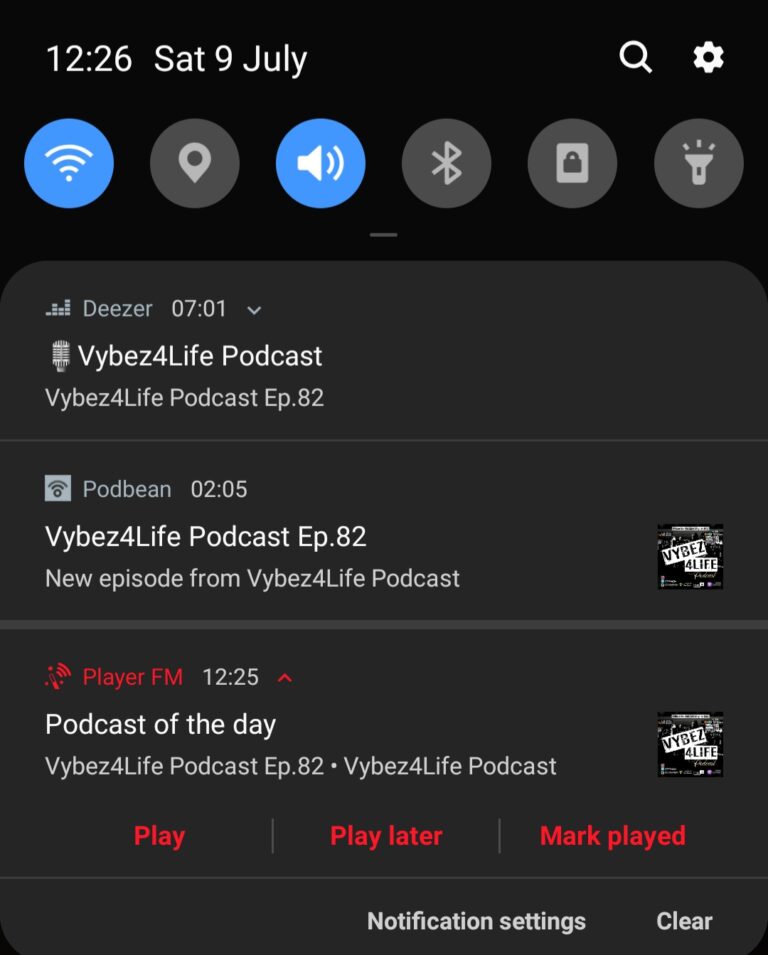Mark the podcast episode as played

click(x=612, y=835)
